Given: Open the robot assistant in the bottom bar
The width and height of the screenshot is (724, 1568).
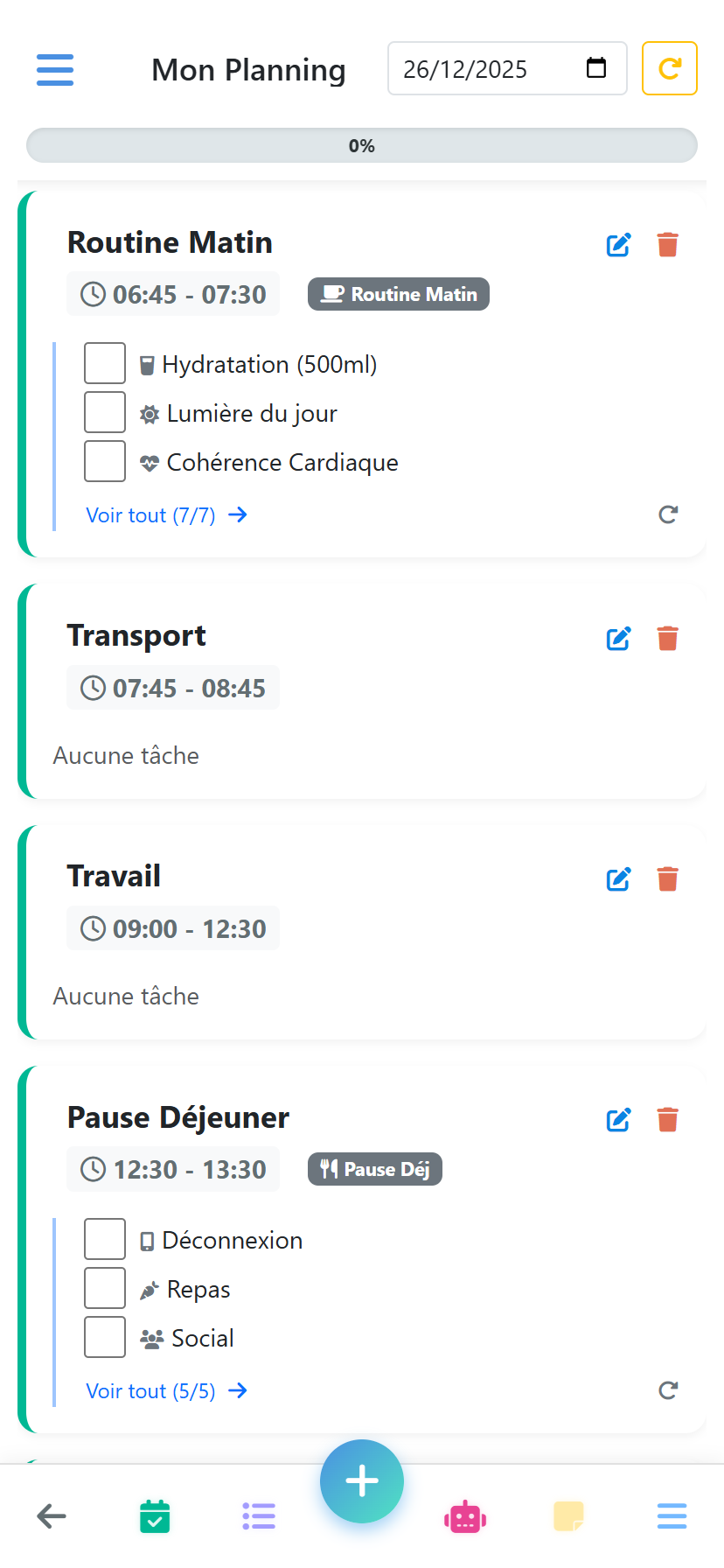Looking at the screenshot, I should 465,1515.
